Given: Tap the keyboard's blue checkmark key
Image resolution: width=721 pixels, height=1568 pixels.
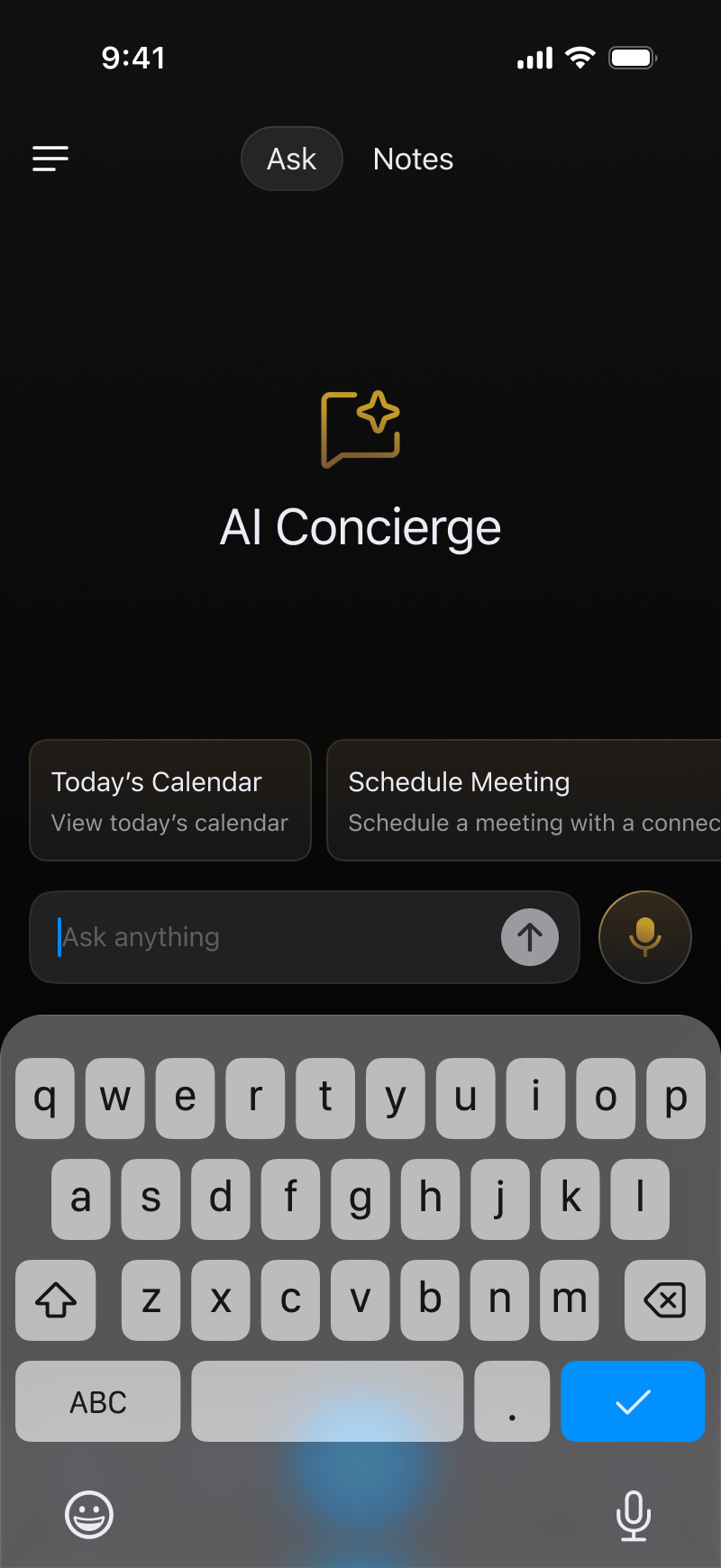Looking at the screenshot, I should click(633, 1401).
